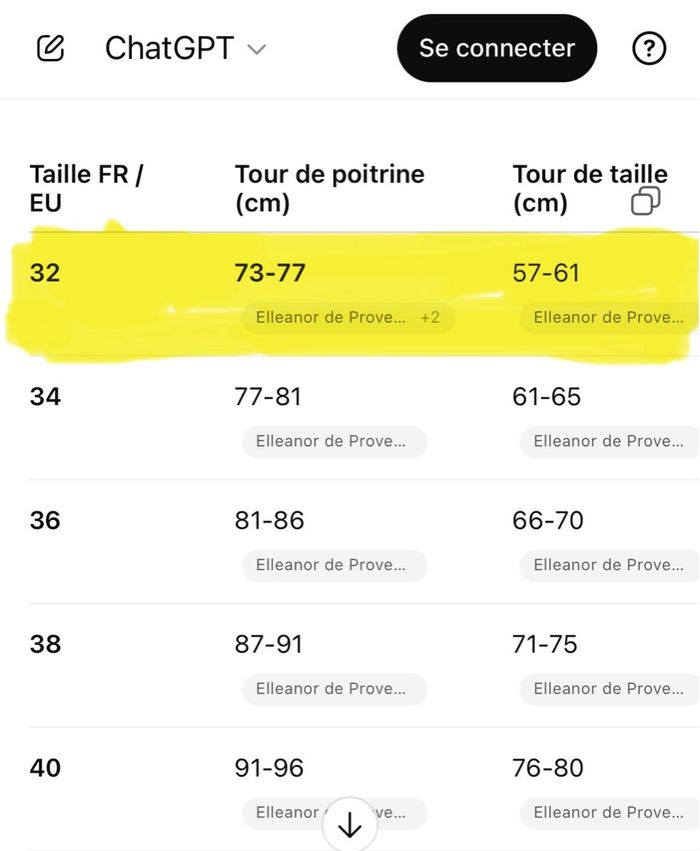This screenshot has height=851, width=700.
Task: Start a new chat with the compose icon
Action: pos(50,48)
